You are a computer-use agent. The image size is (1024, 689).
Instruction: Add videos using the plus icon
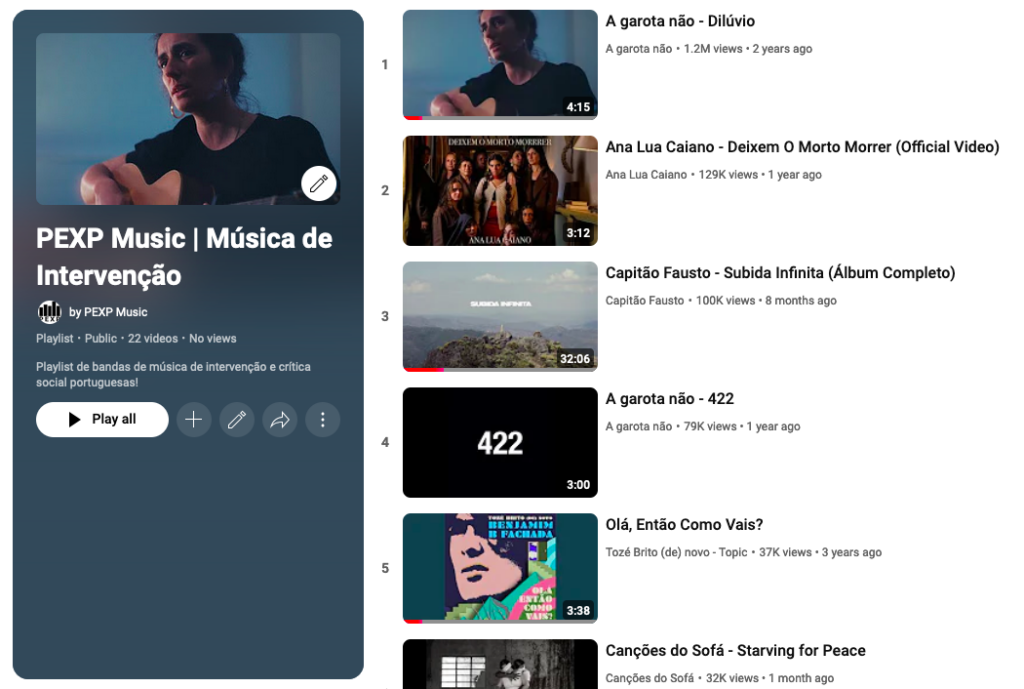pyautogui.click(x=194, y=420)
